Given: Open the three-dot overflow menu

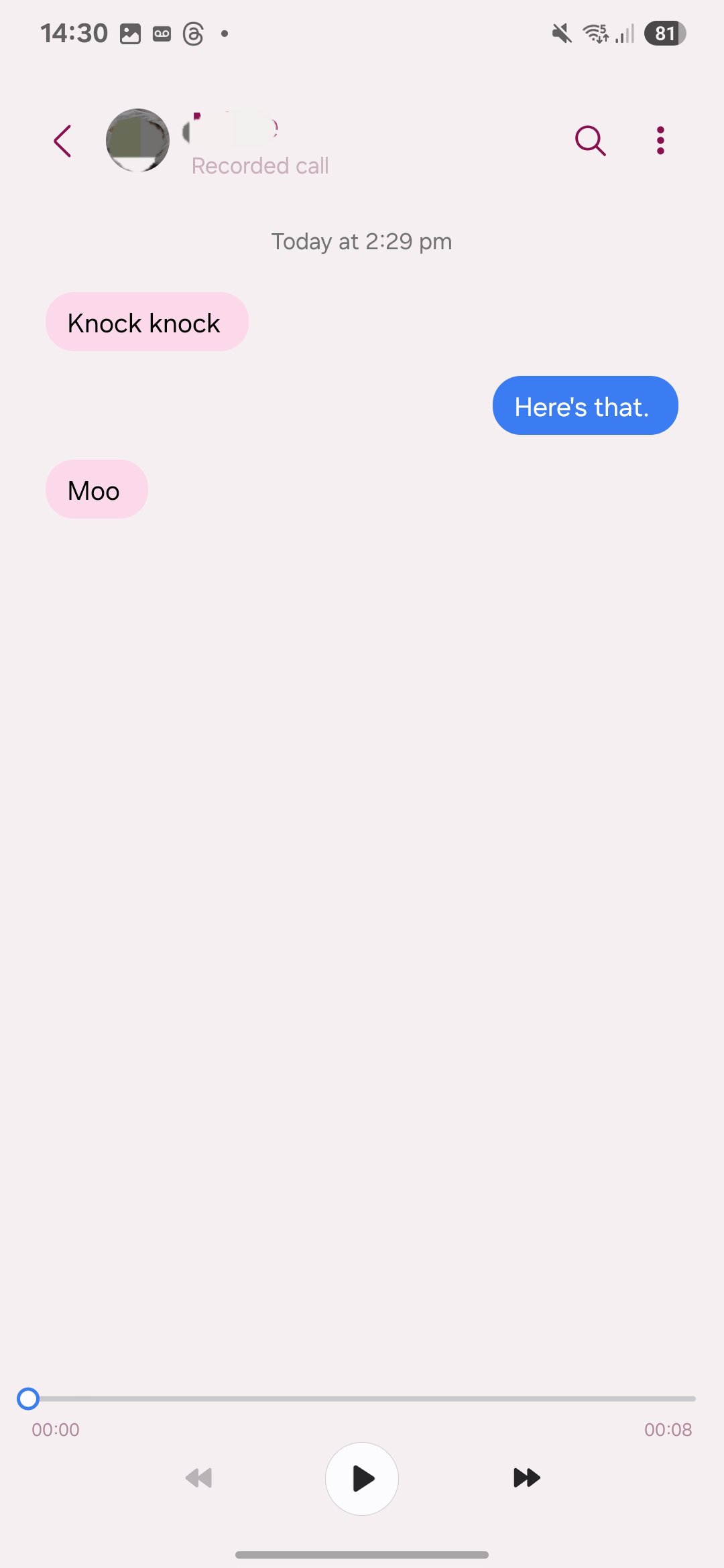Looking at the screenshot, I should point(660,141).
